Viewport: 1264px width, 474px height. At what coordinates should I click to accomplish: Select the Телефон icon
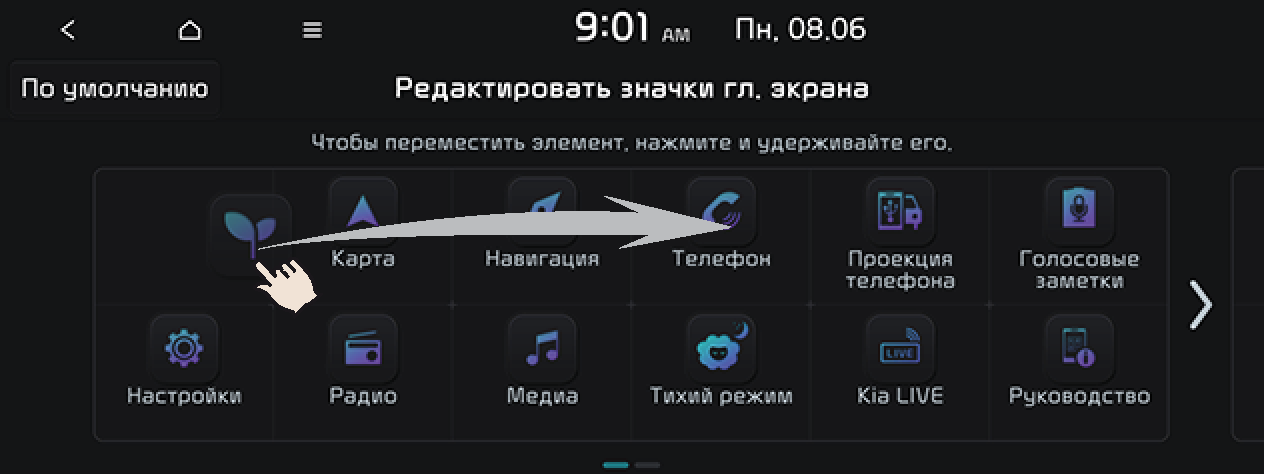click(721, 212)
